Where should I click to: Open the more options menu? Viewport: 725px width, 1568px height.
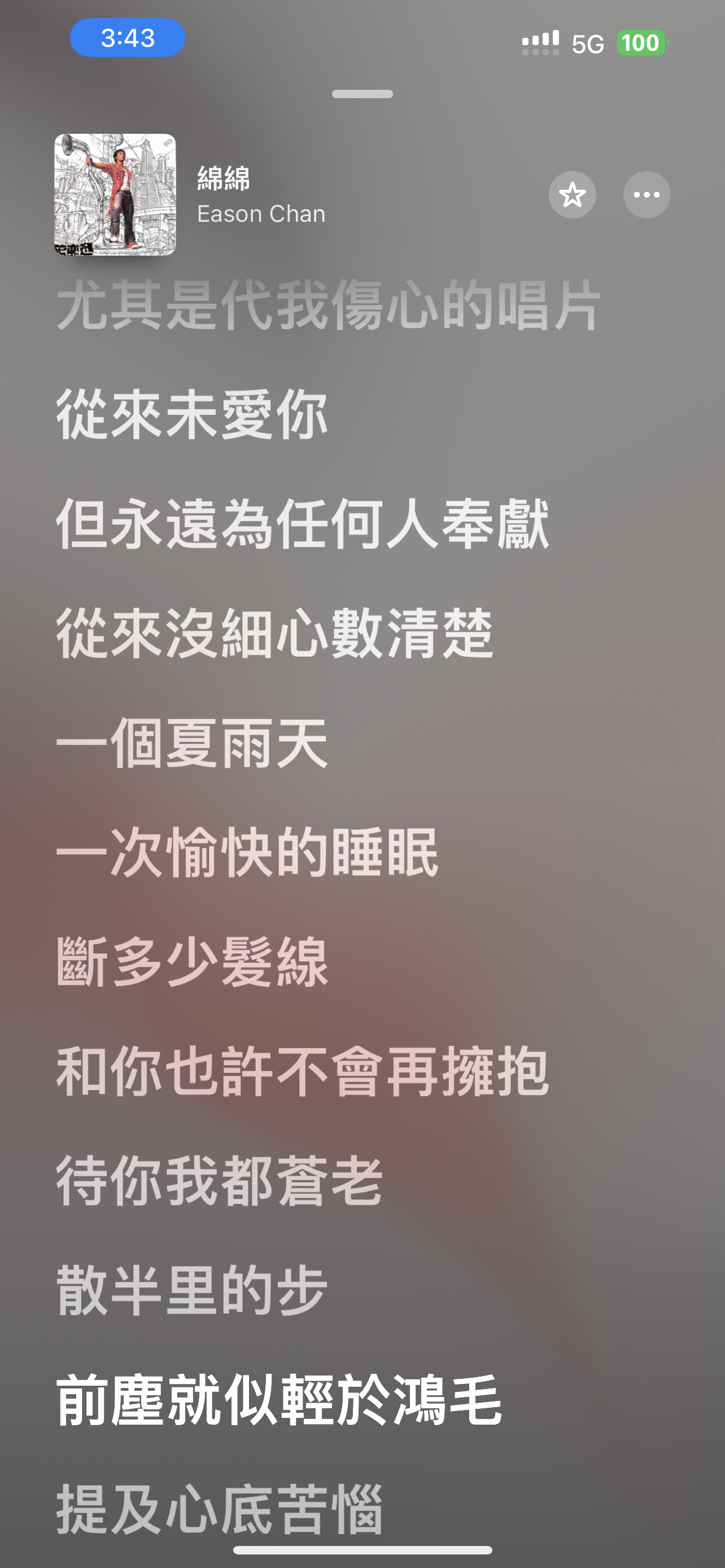pos(647,195)
